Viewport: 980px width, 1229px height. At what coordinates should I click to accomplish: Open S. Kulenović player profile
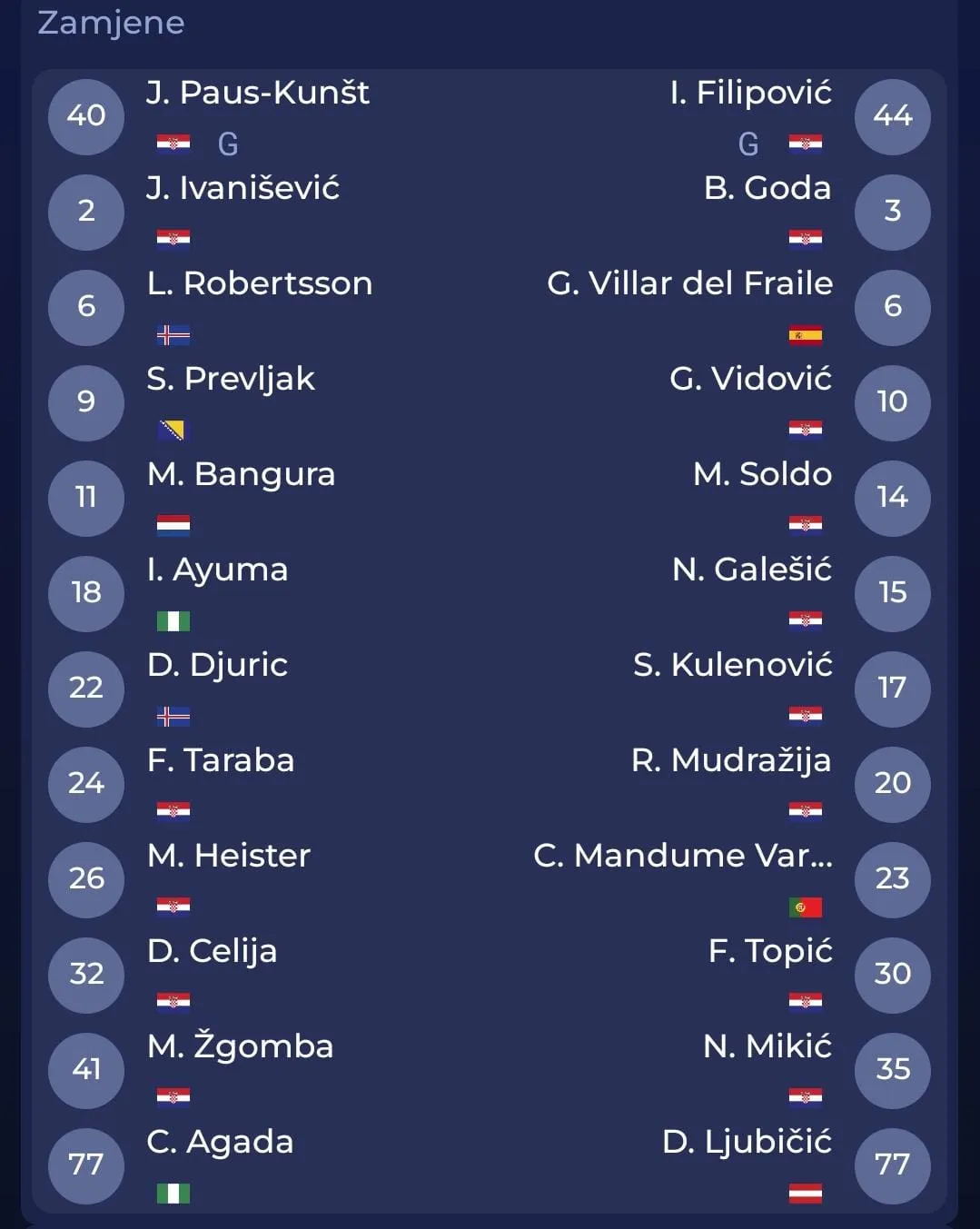coord(732,666)
